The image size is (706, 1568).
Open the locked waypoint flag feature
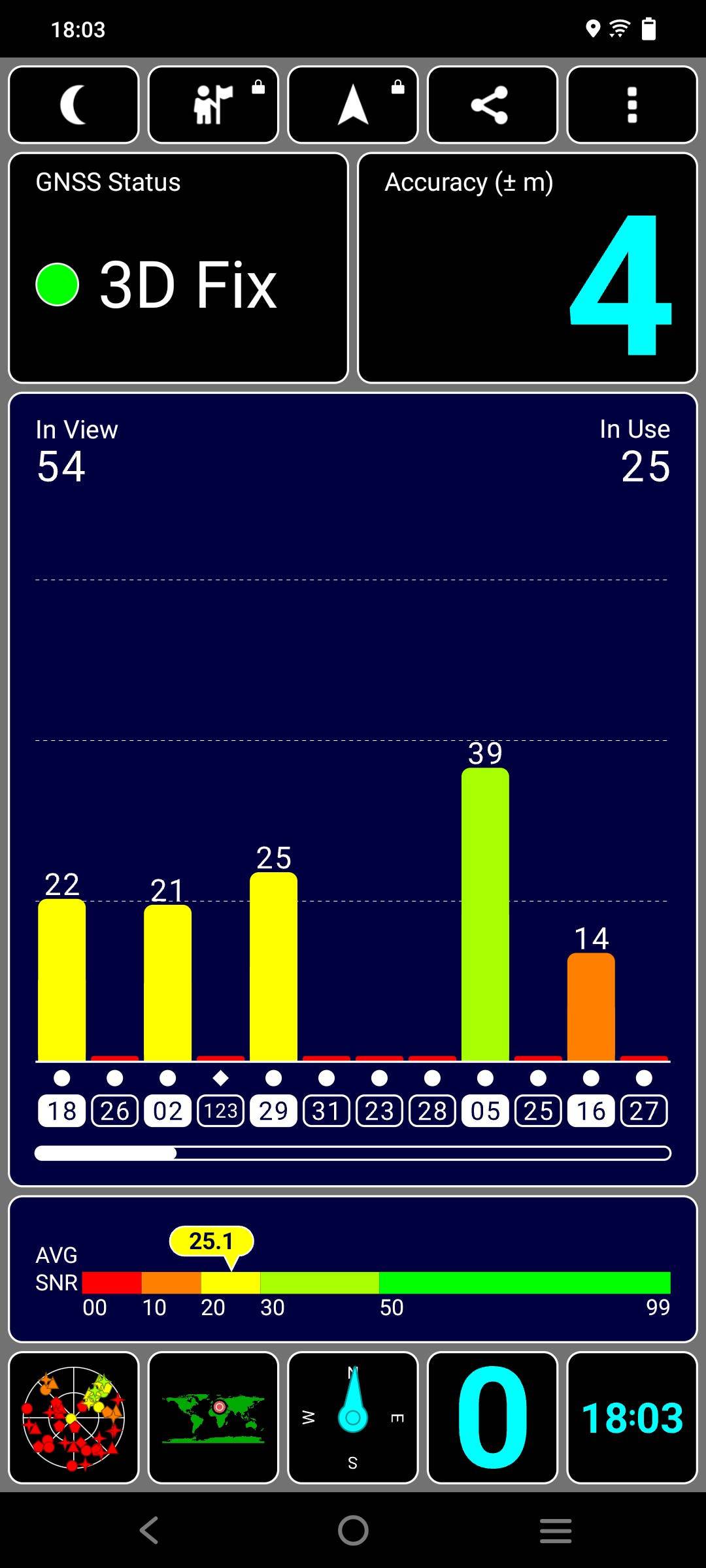tap(213, 105)
